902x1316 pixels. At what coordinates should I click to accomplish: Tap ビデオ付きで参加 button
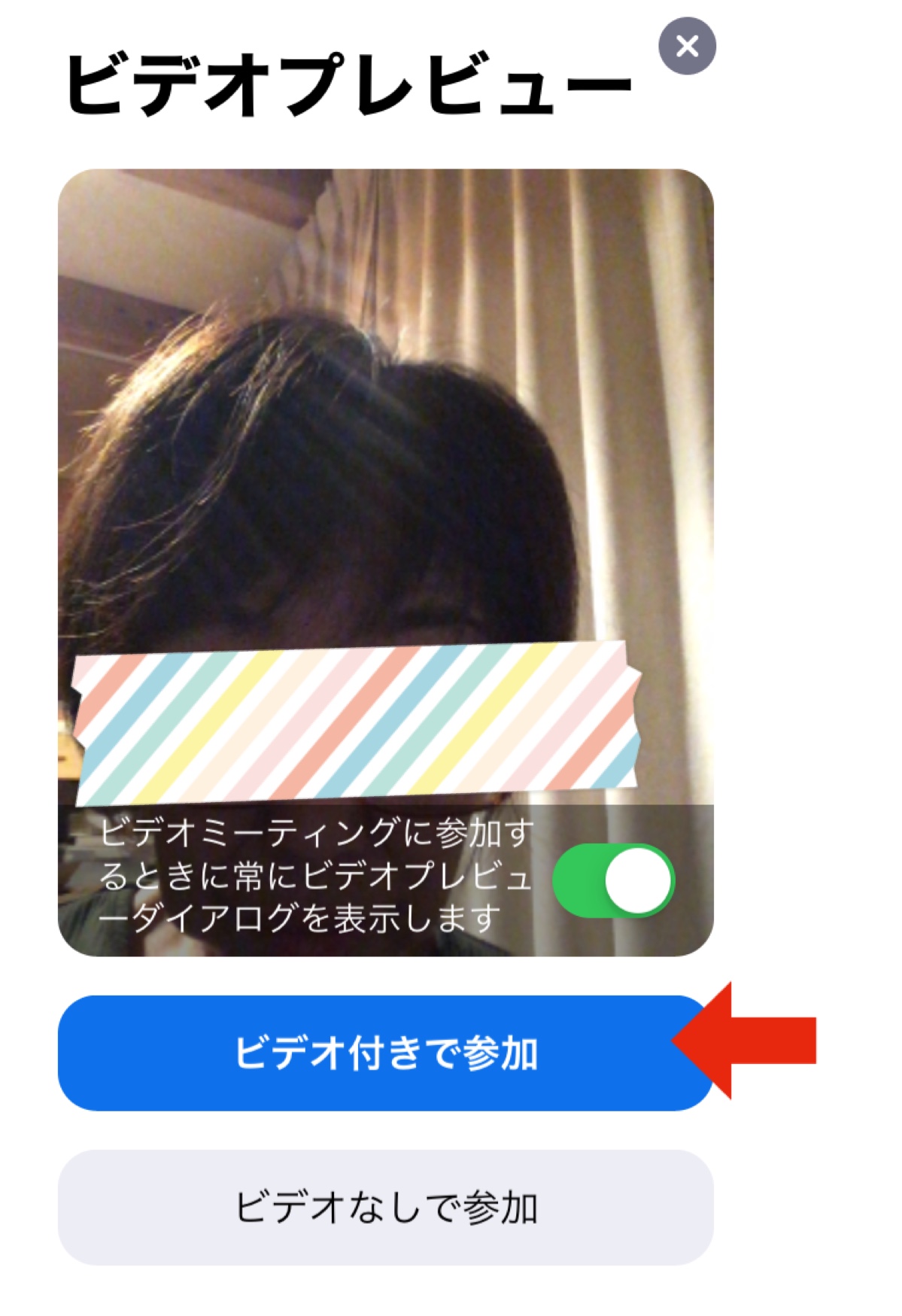coord(385,1053)
